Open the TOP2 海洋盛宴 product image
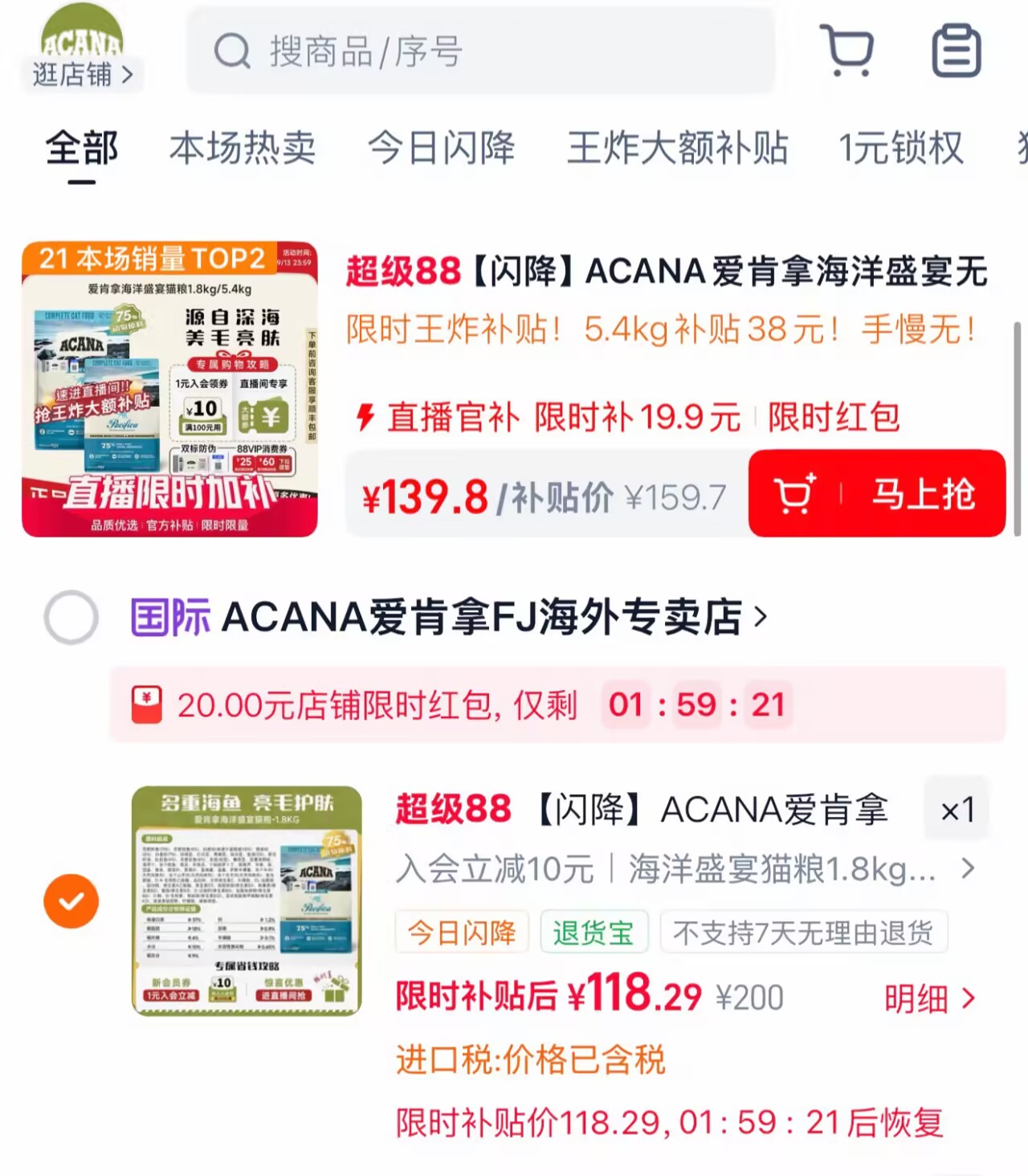Image resolution: width=1028 pixels, height=1176 pixels. 169,390
